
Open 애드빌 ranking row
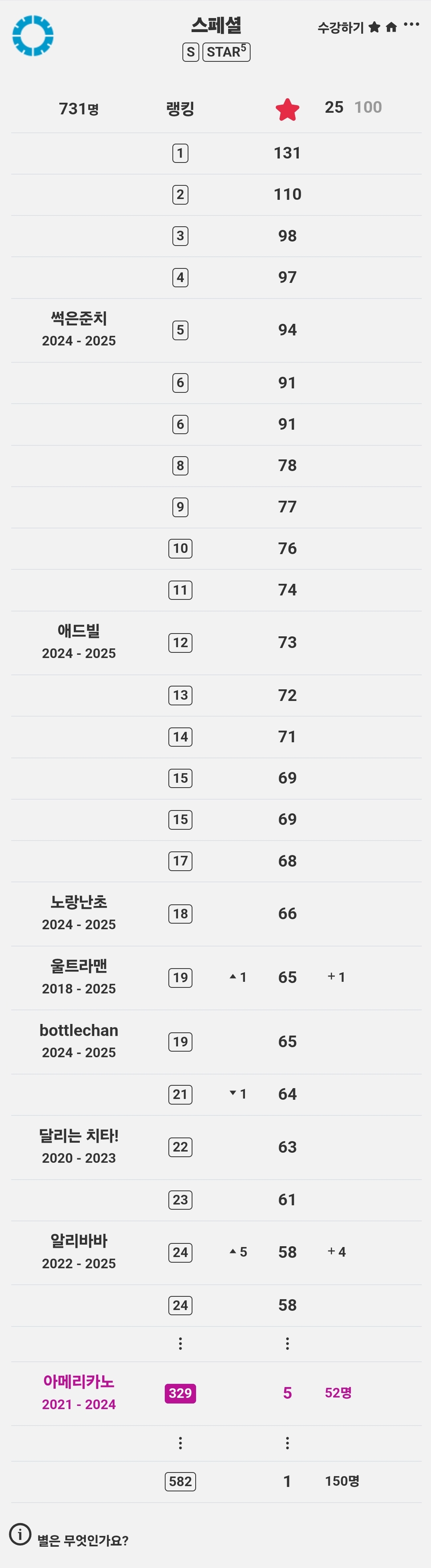pyautogui.click(x=216, y=643)
